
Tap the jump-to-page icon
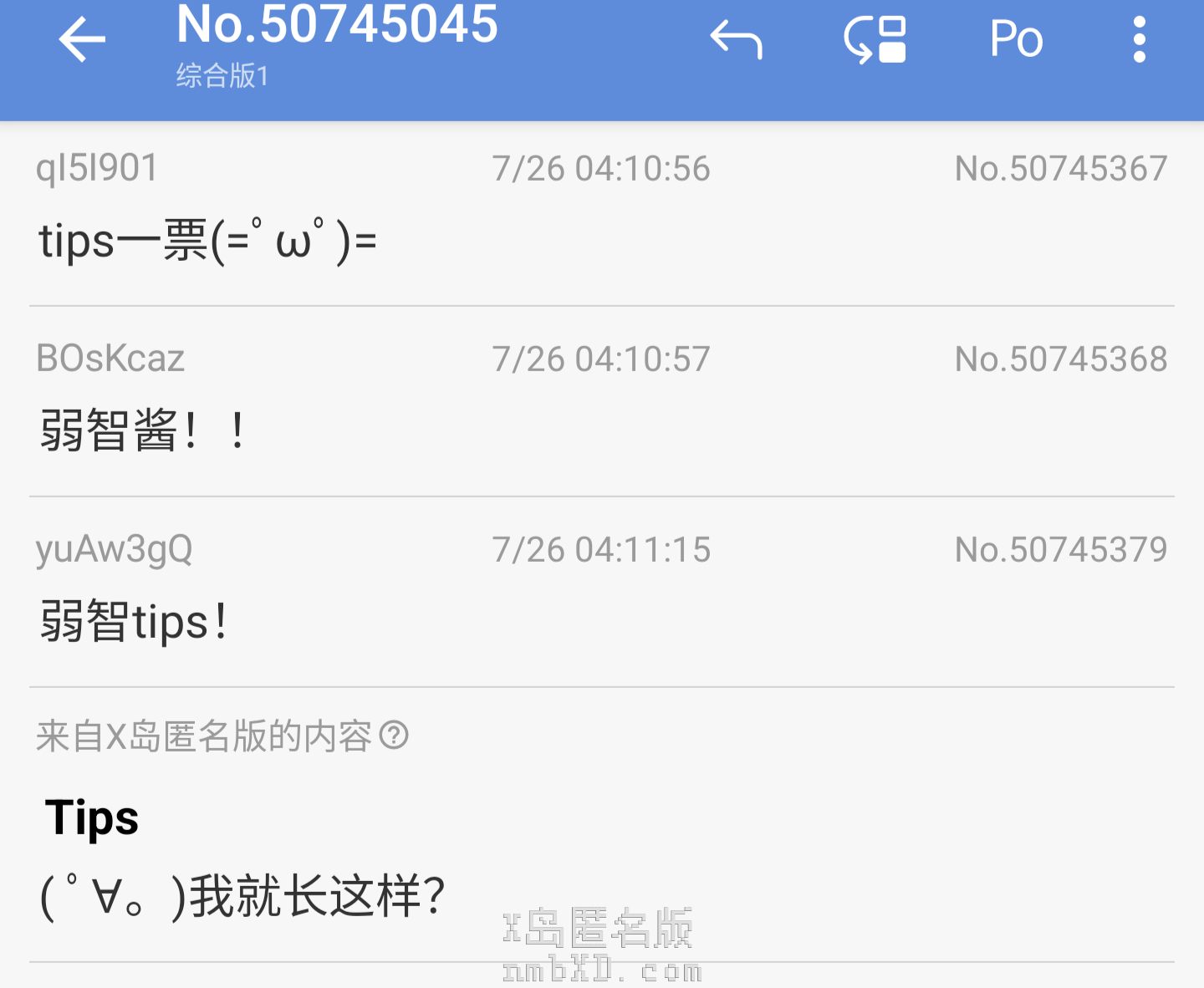(875, 39)
